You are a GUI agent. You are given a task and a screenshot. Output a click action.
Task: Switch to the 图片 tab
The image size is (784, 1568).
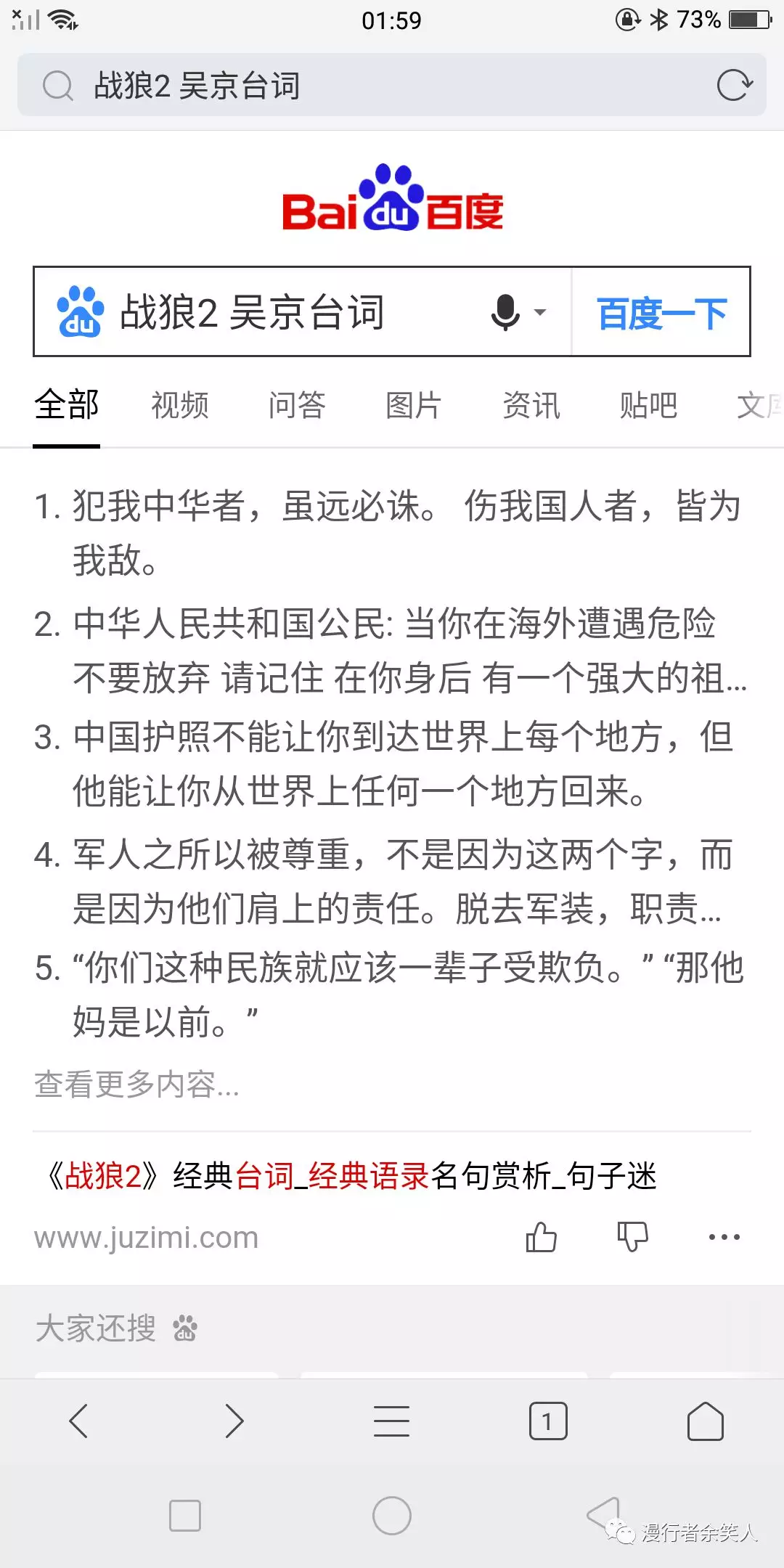[412, 405]
